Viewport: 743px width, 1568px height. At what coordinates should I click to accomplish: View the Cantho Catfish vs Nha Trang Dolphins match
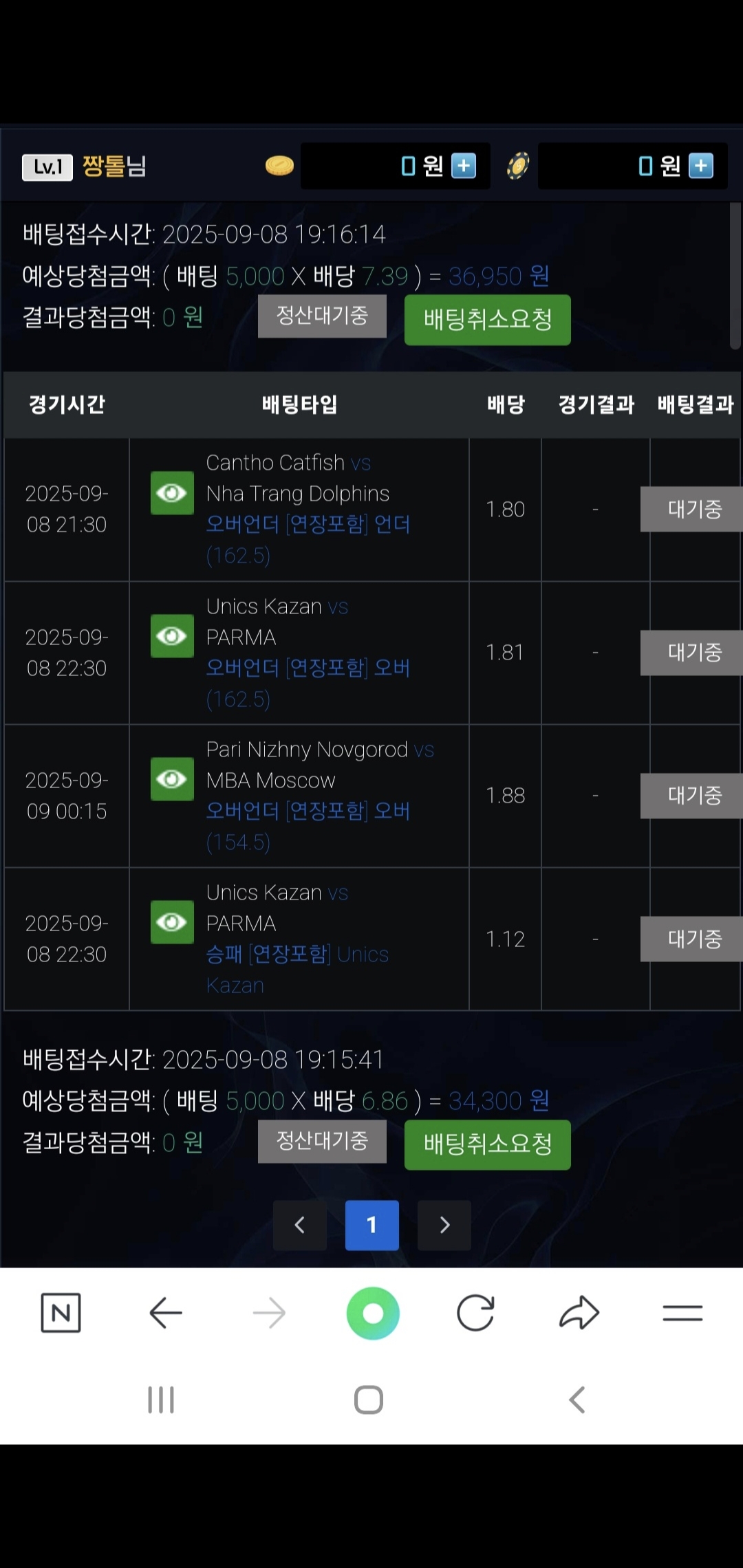[172, 492]
